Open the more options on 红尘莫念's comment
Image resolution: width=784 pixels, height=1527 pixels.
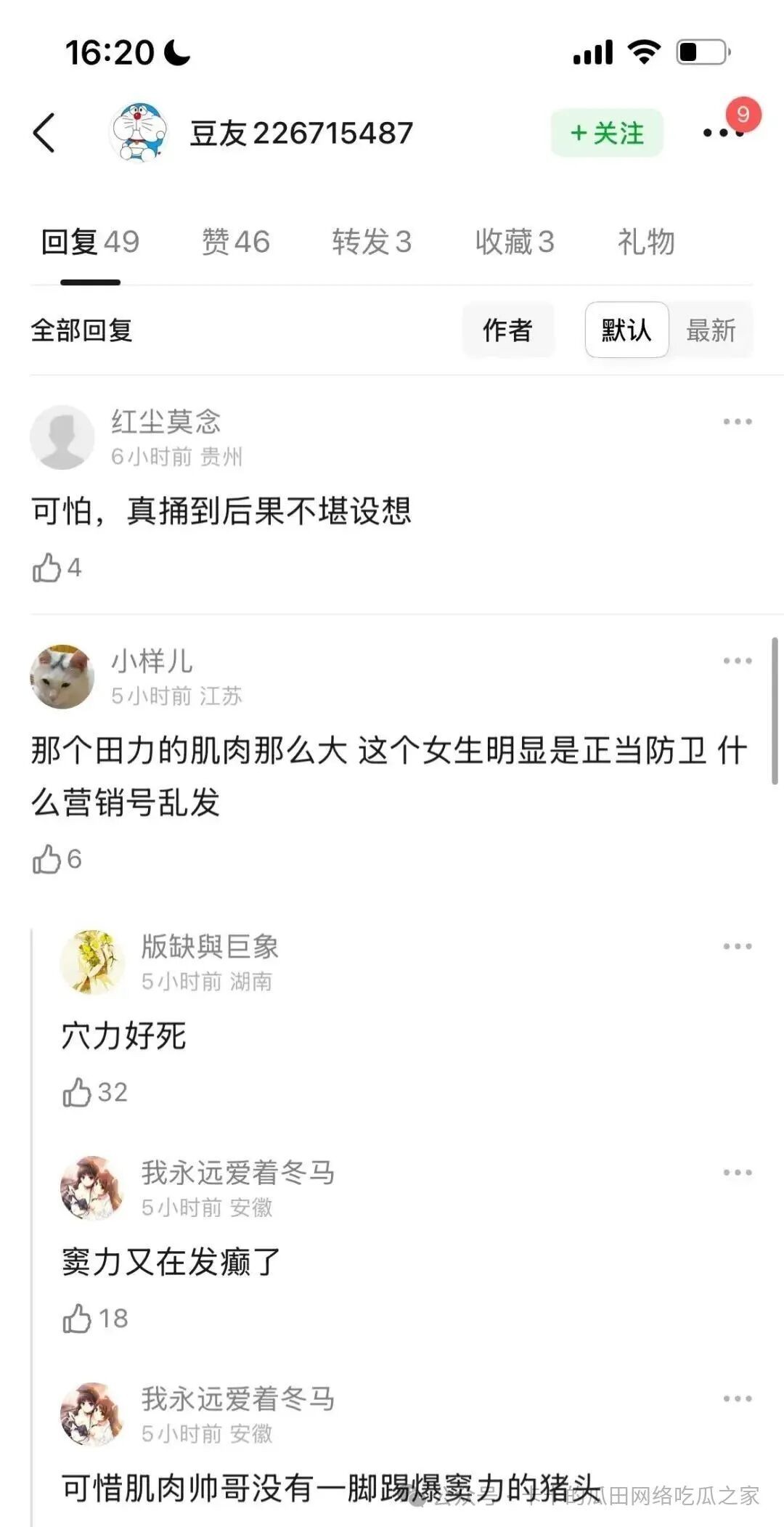[x=737, y=422]
